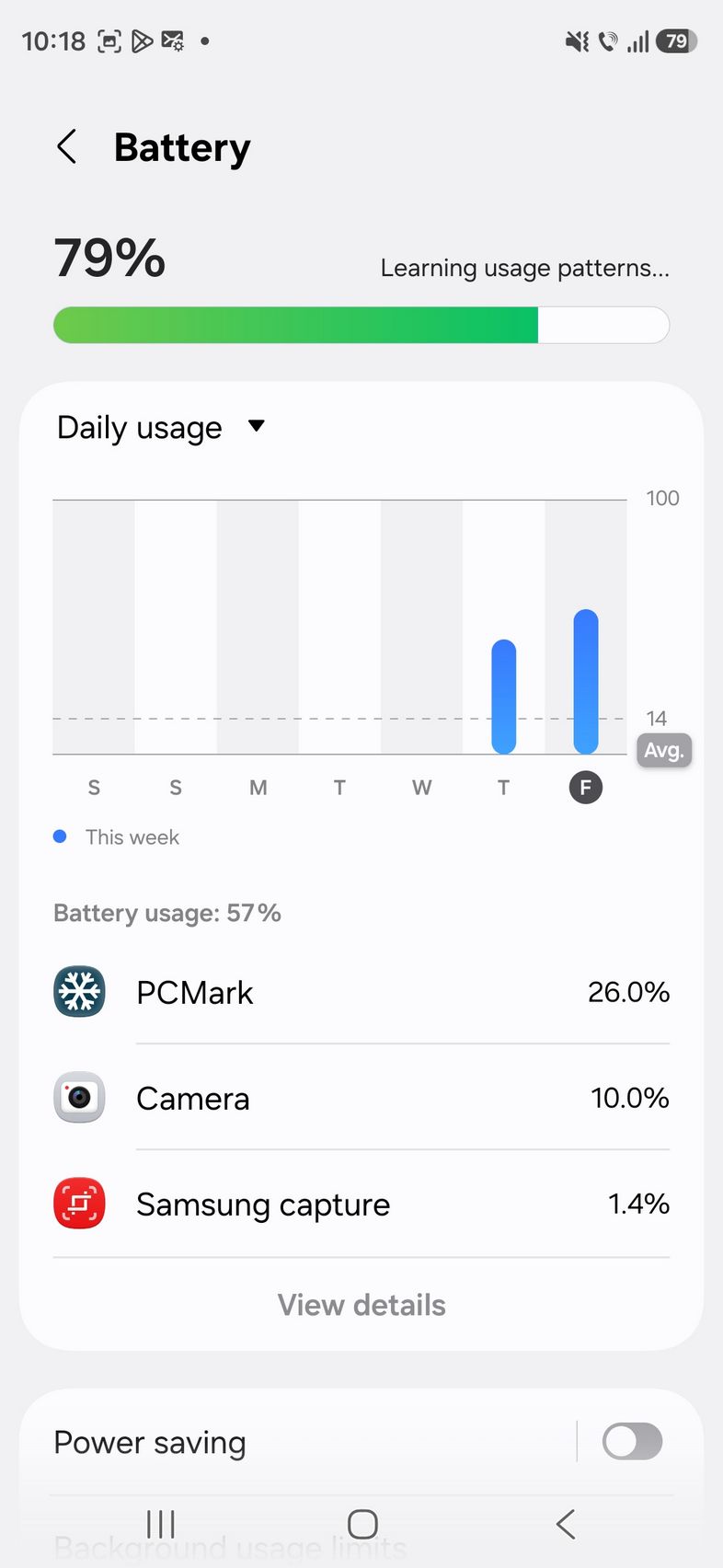This screenshot has height=1568, width=723.
Task: Open Power saving settings
Action: click(276, 1442)
